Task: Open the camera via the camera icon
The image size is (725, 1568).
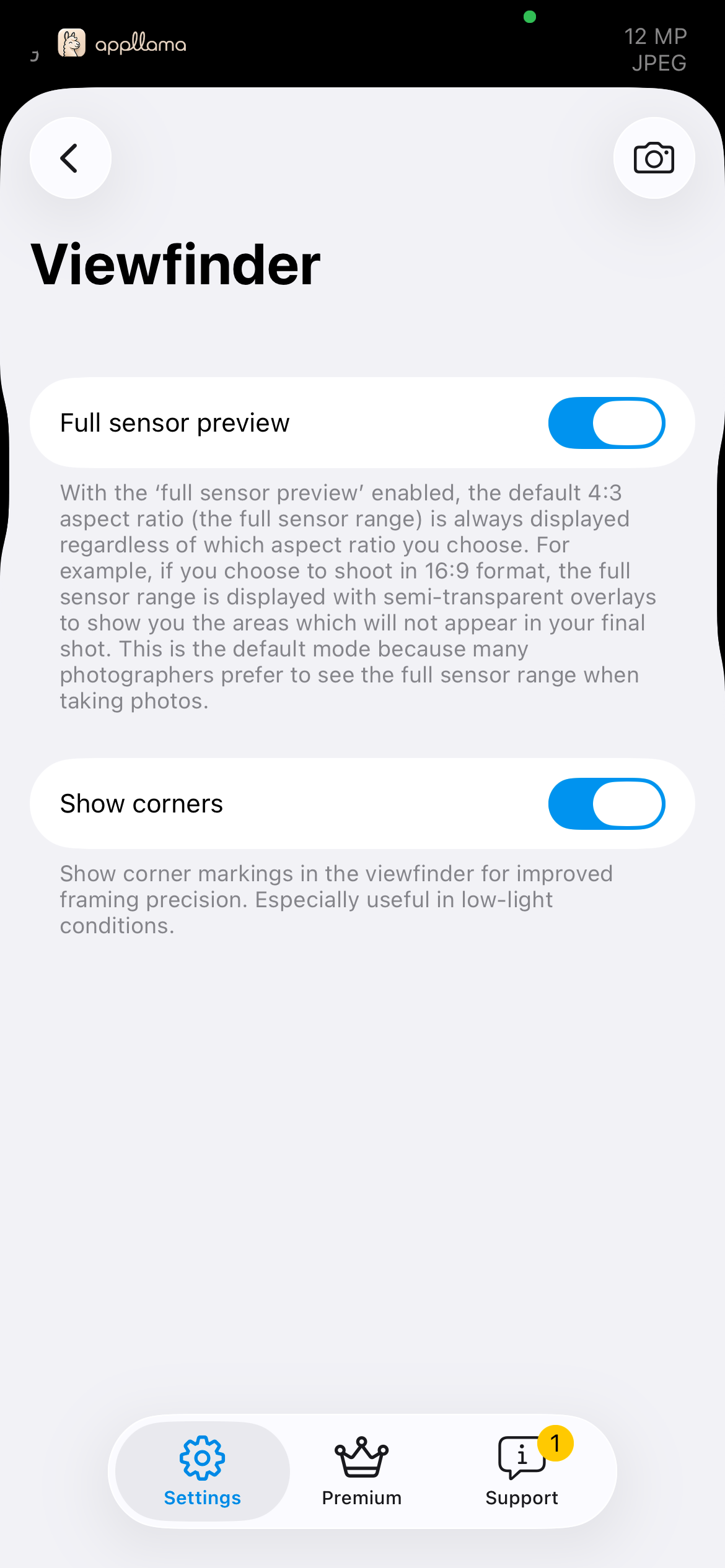Action: tap(654, 158)
